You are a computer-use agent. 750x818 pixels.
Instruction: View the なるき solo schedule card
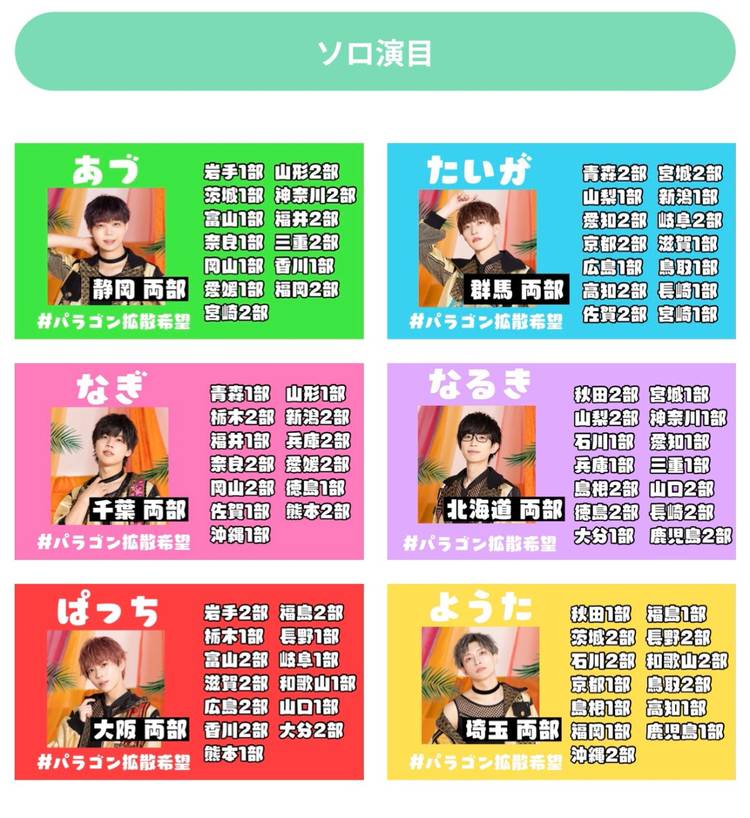pyautogui.click(x=561, y=461)
